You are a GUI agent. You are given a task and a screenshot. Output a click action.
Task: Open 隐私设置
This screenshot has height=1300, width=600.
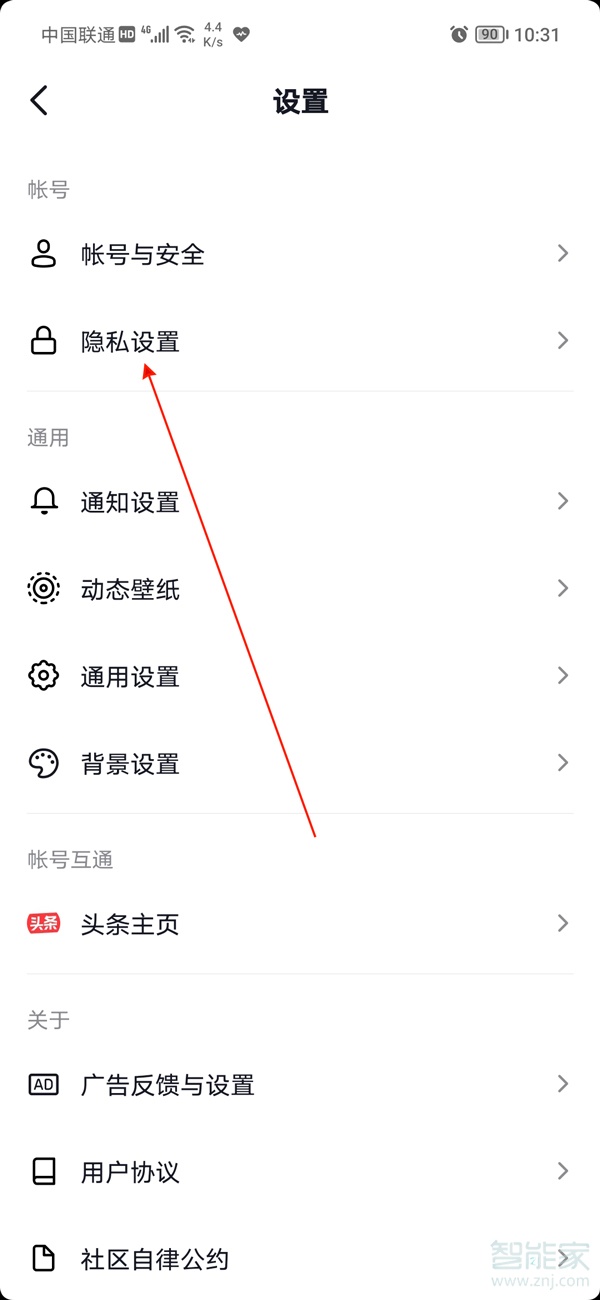pyautogui.click(x=130, y=342)
